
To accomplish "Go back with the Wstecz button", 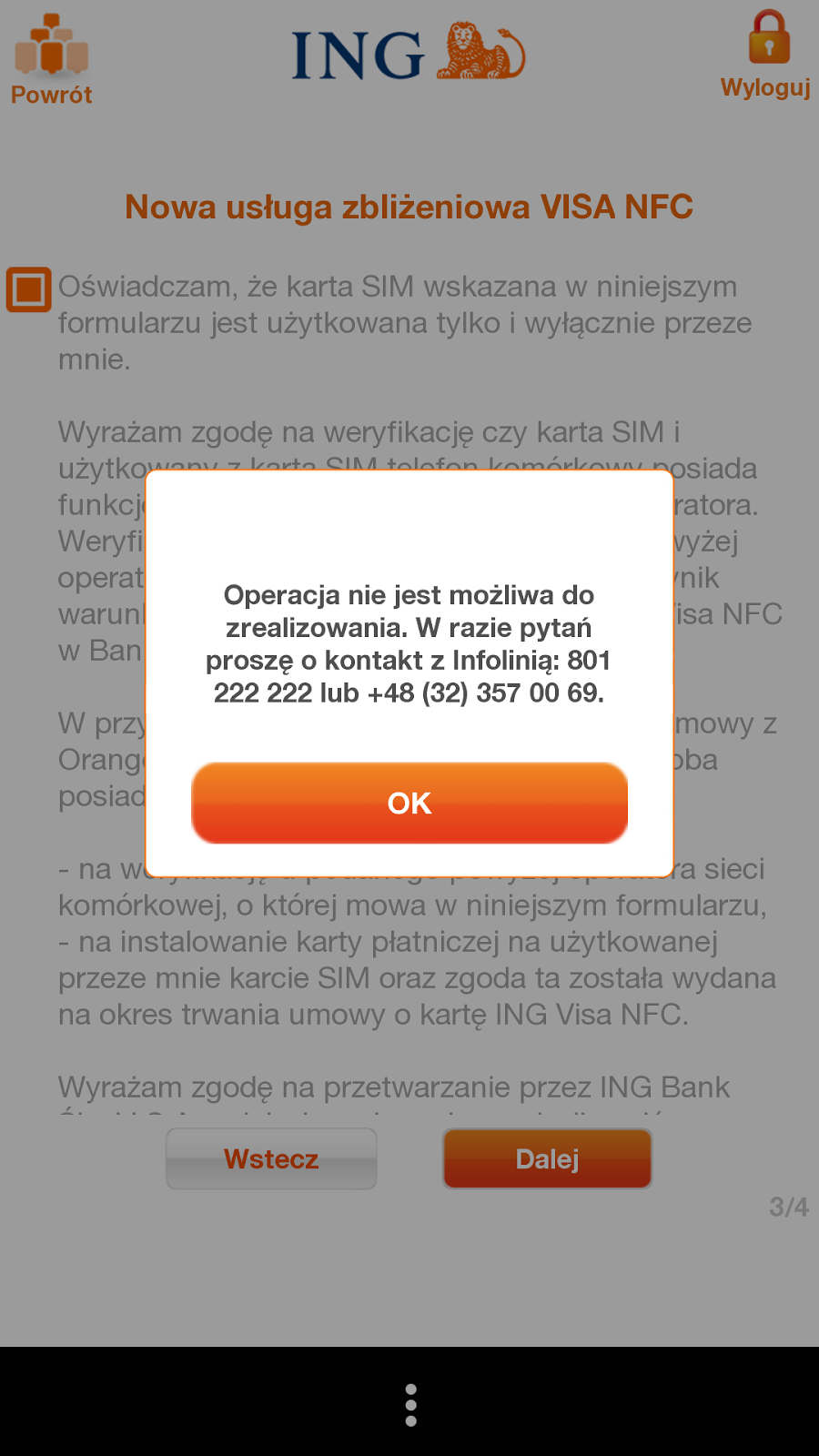I will (271, 1158).
